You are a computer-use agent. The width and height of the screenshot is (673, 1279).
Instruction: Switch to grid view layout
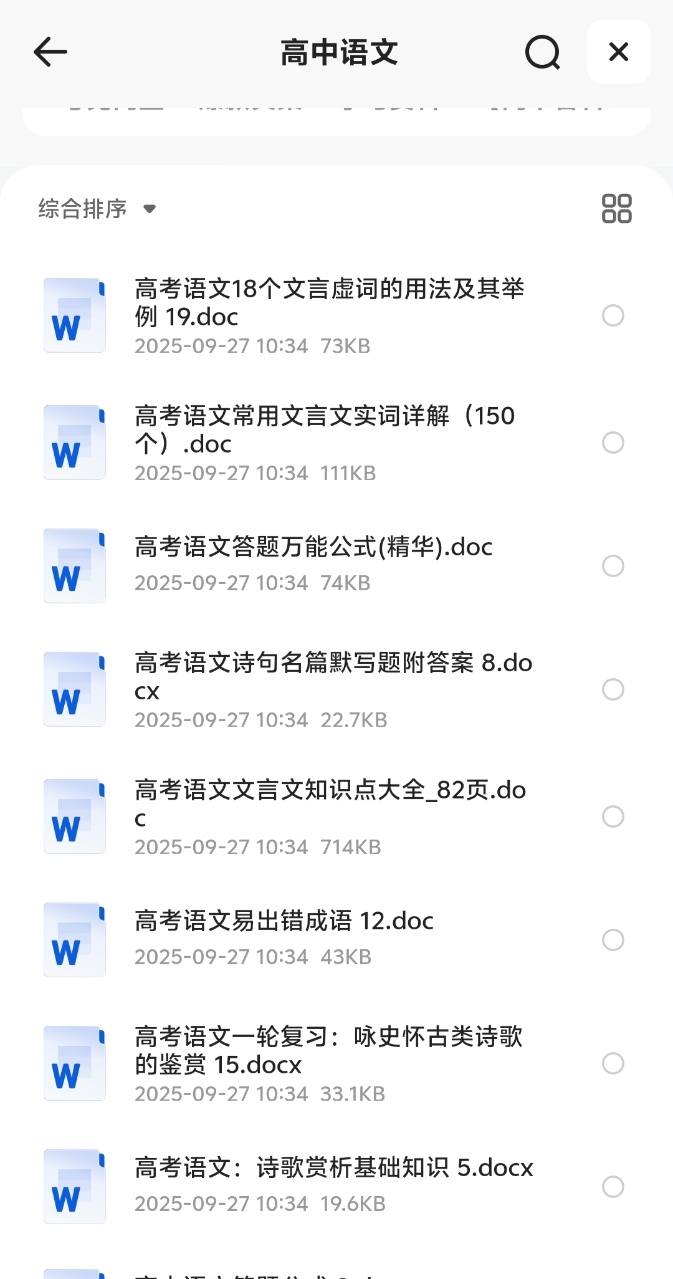[617, 209]
